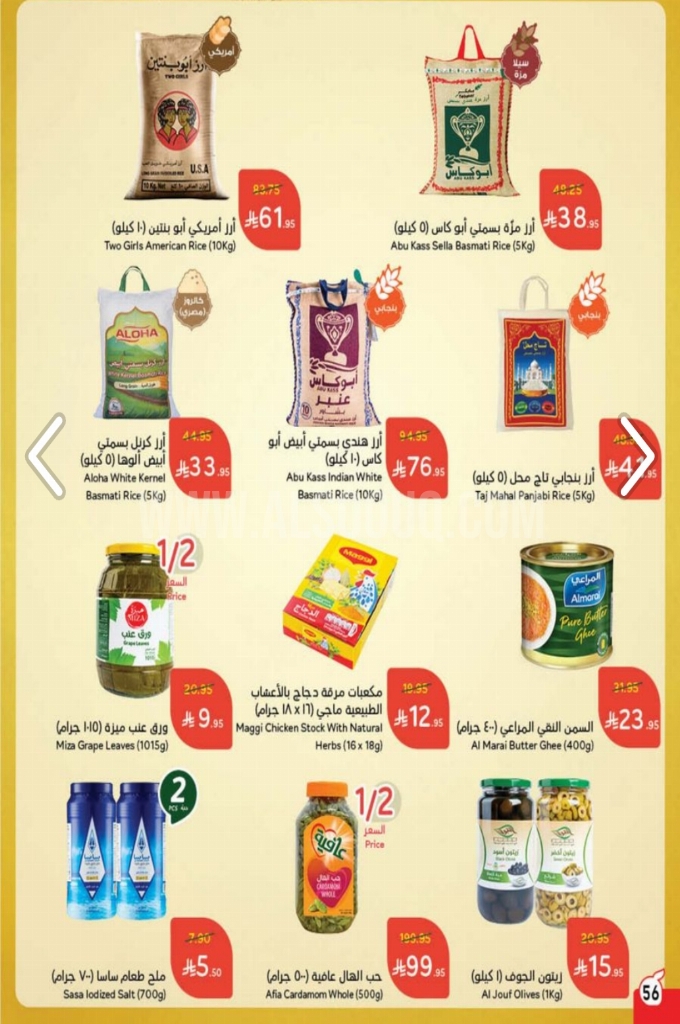Go to the previous flyer page

click(x=45, y=455)
